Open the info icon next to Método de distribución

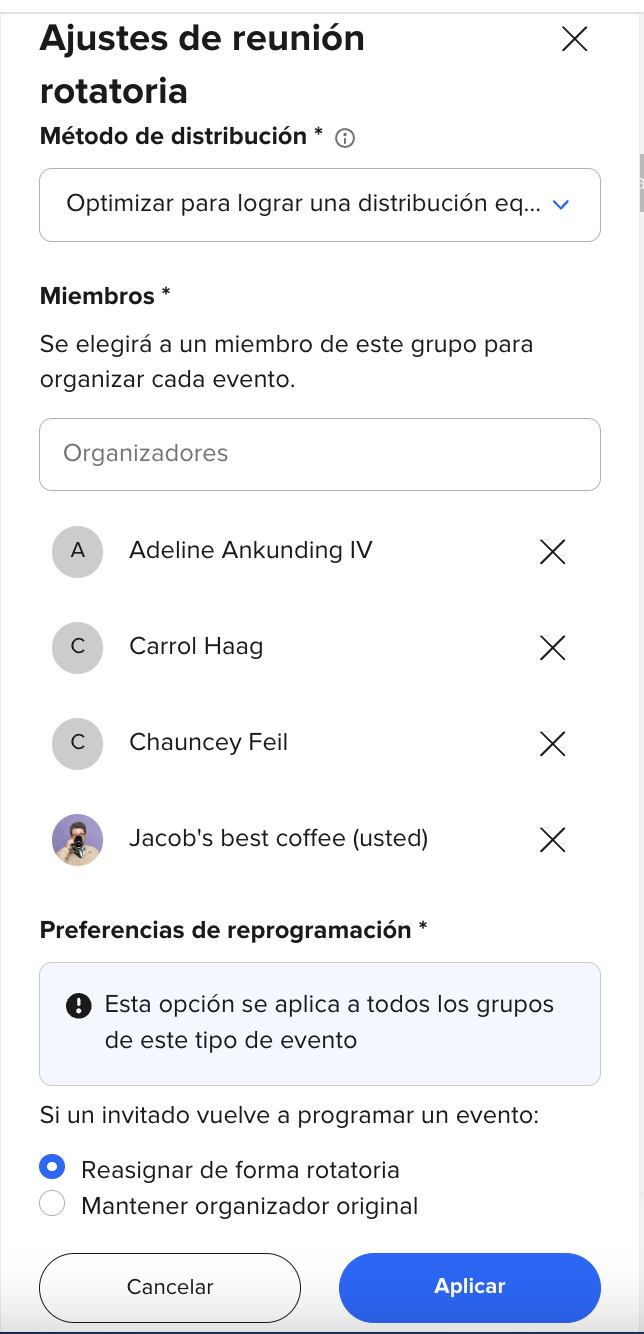tap(345, 138)
